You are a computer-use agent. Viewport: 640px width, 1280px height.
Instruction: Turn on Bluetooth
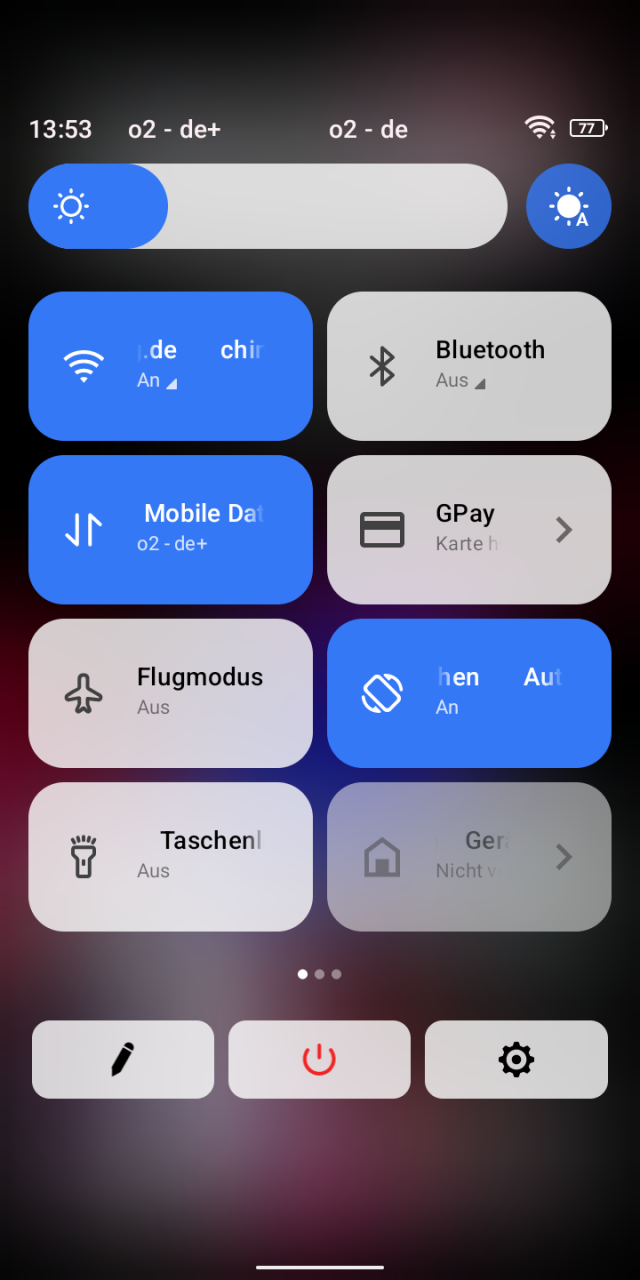[x=469, y=366]
